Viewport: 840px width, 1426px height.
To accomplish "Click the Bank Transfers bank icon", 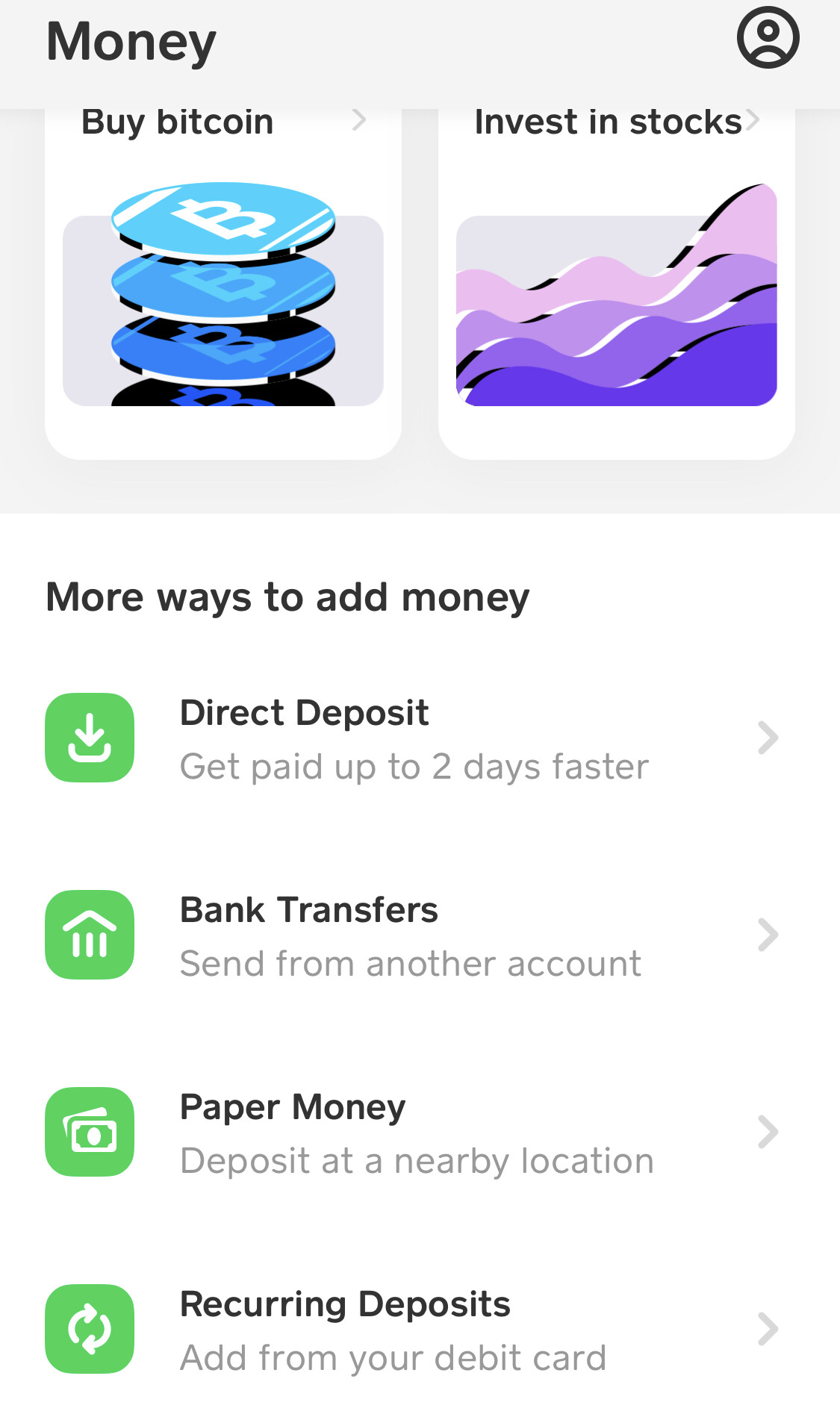I will [x=90, y=934].
